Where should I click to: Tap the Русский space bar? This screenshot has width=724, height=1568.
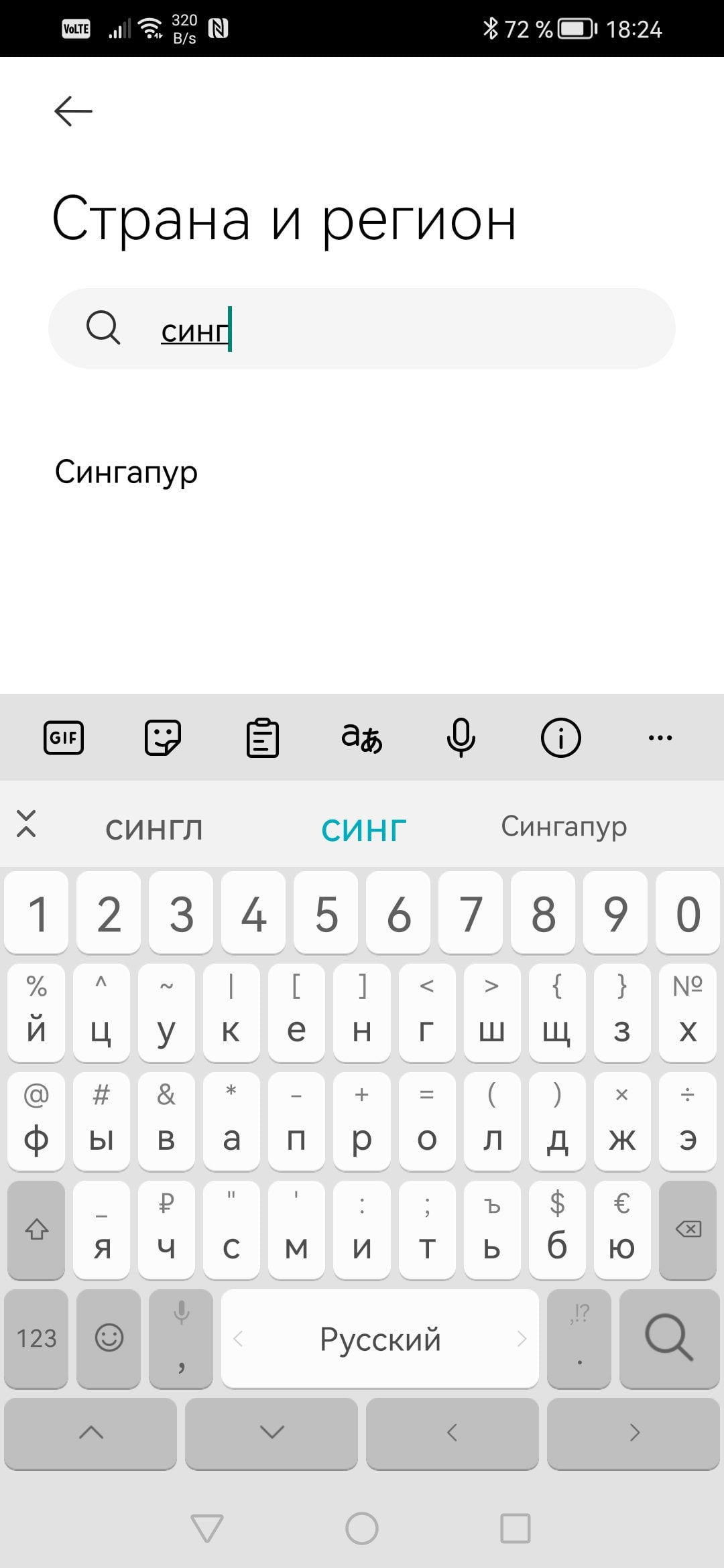[x=380, y=1339]
